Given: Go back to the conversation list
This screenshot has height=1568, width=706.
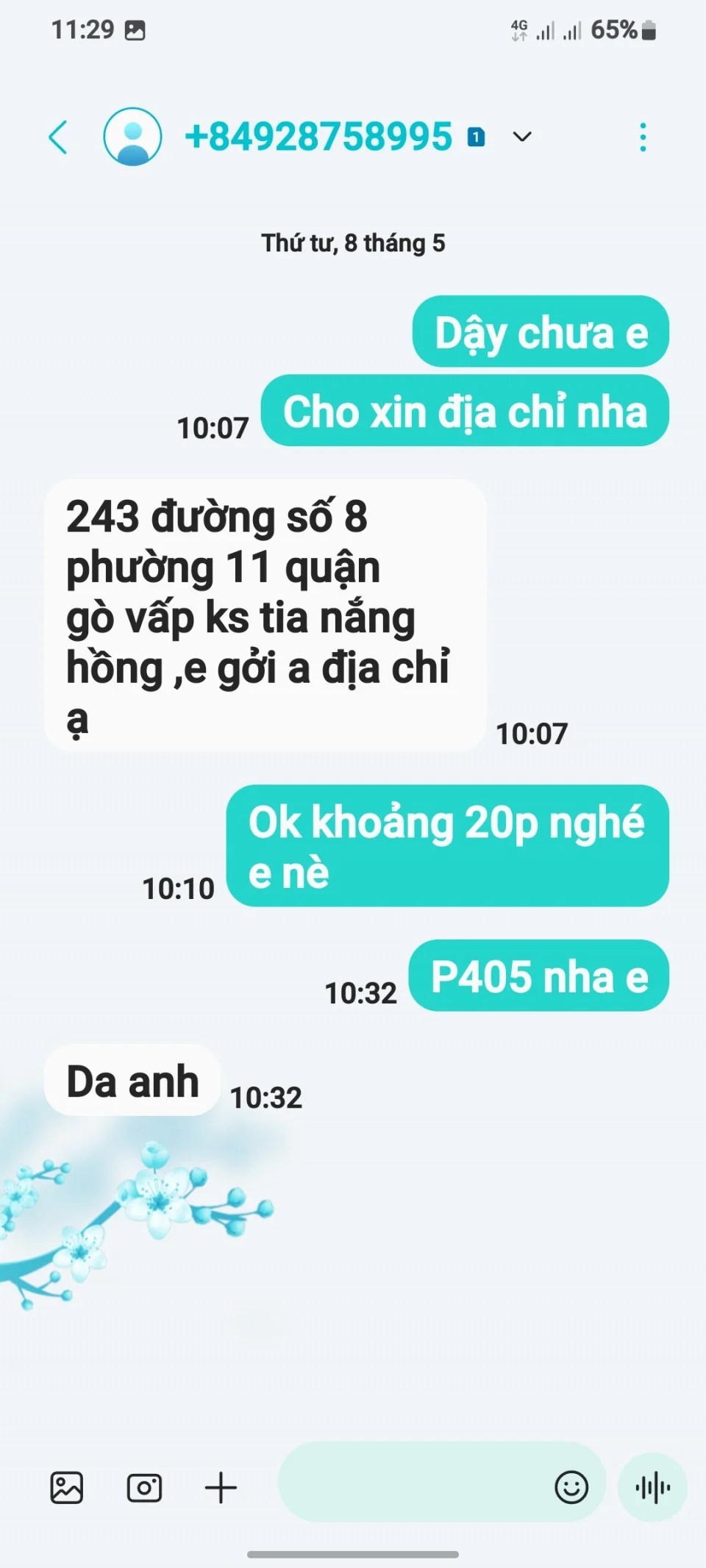Looking at the screenshot, I should (x=59, y=137).
